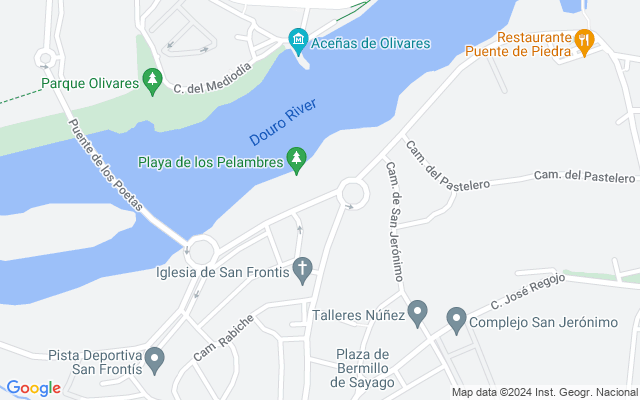Screen dimensions: 640x400
Task: Tap the Parque Olivares park marker
Action: [152, 79]
